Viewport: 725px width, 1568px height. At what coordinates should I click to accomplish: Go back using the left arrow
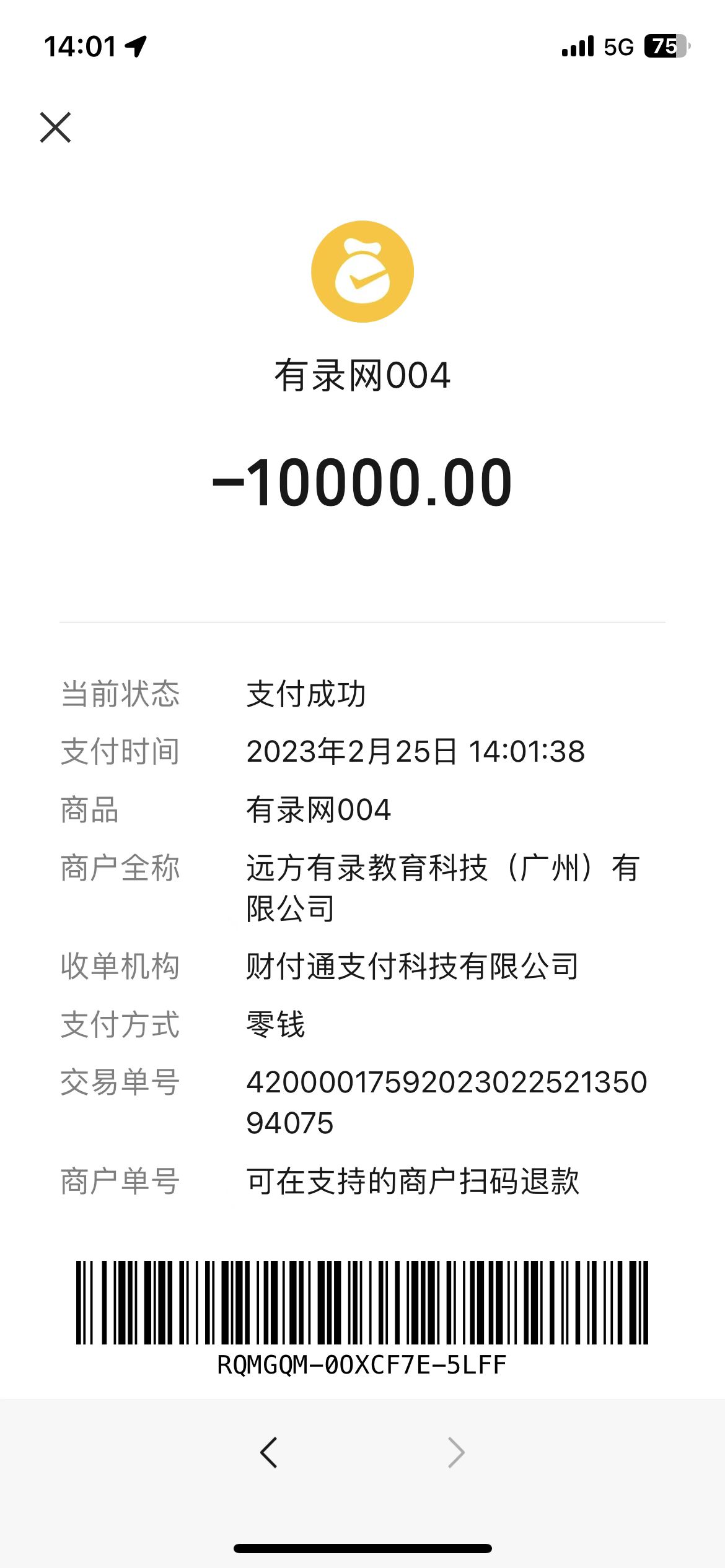coord(269,1452)
